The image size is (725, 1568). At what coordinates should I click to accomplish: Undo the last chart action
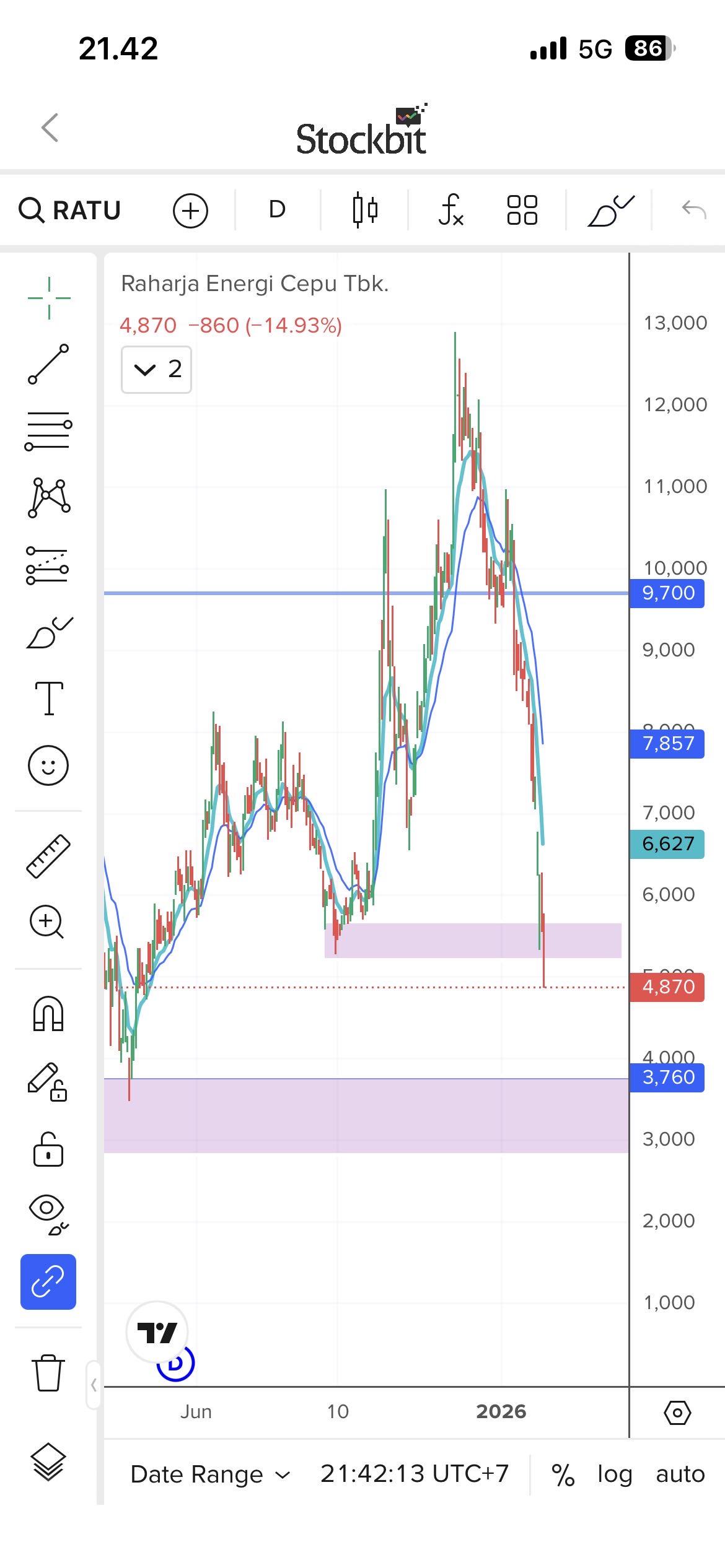click(694, 210)
